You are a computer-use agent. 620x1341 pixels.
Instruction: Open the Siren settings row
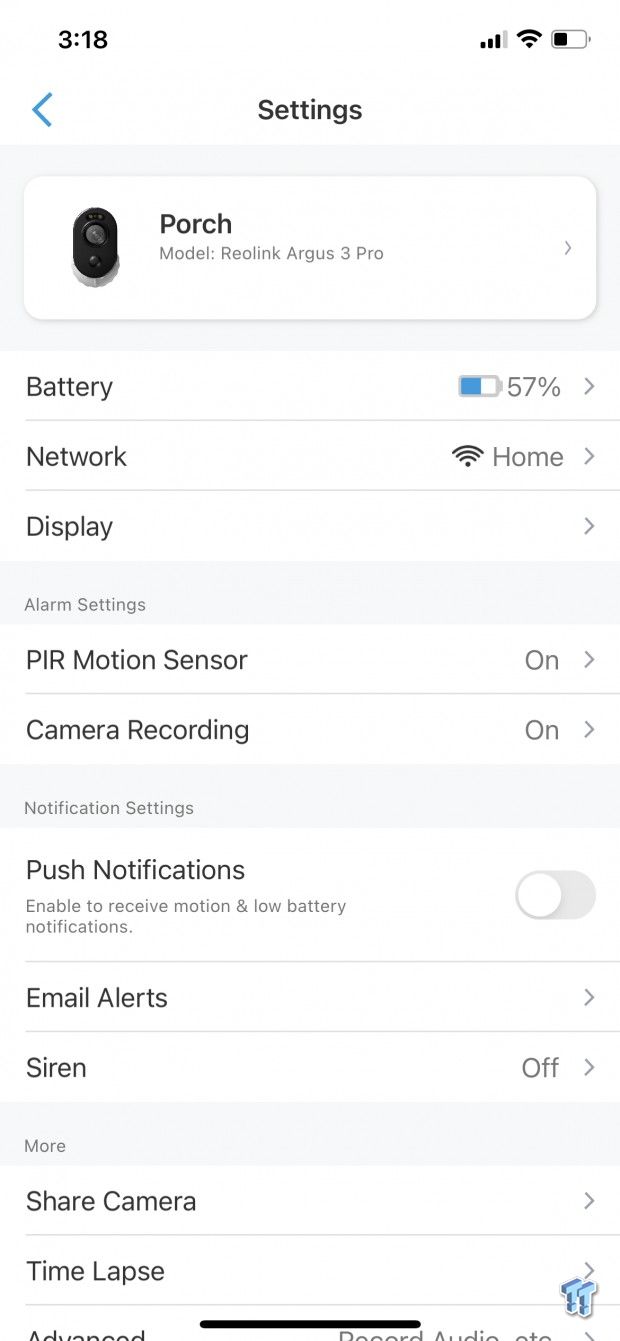pyautogui.click(x=310, y=1067)
